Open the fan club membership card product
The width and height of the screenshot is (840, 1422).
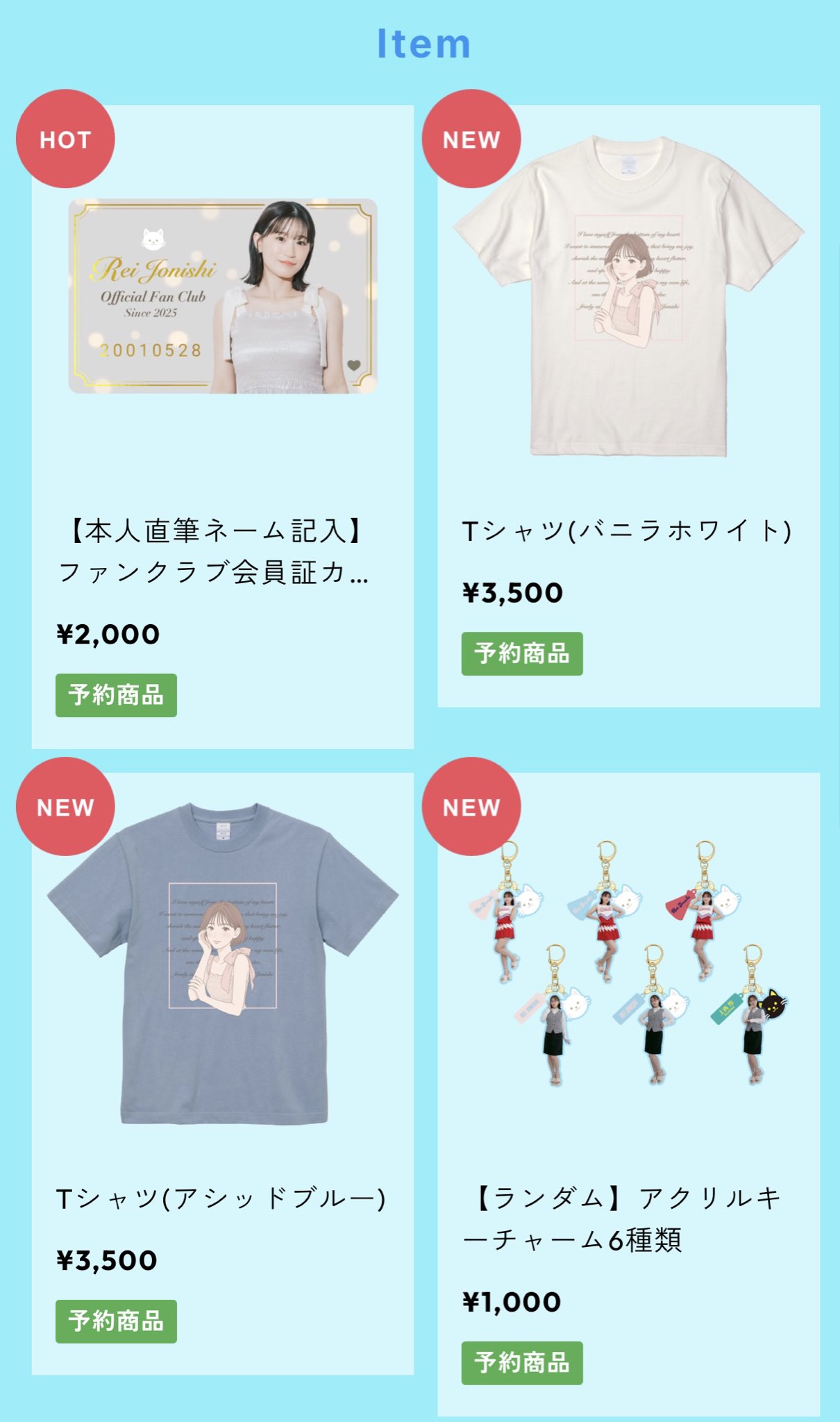(x=222, y=426)
